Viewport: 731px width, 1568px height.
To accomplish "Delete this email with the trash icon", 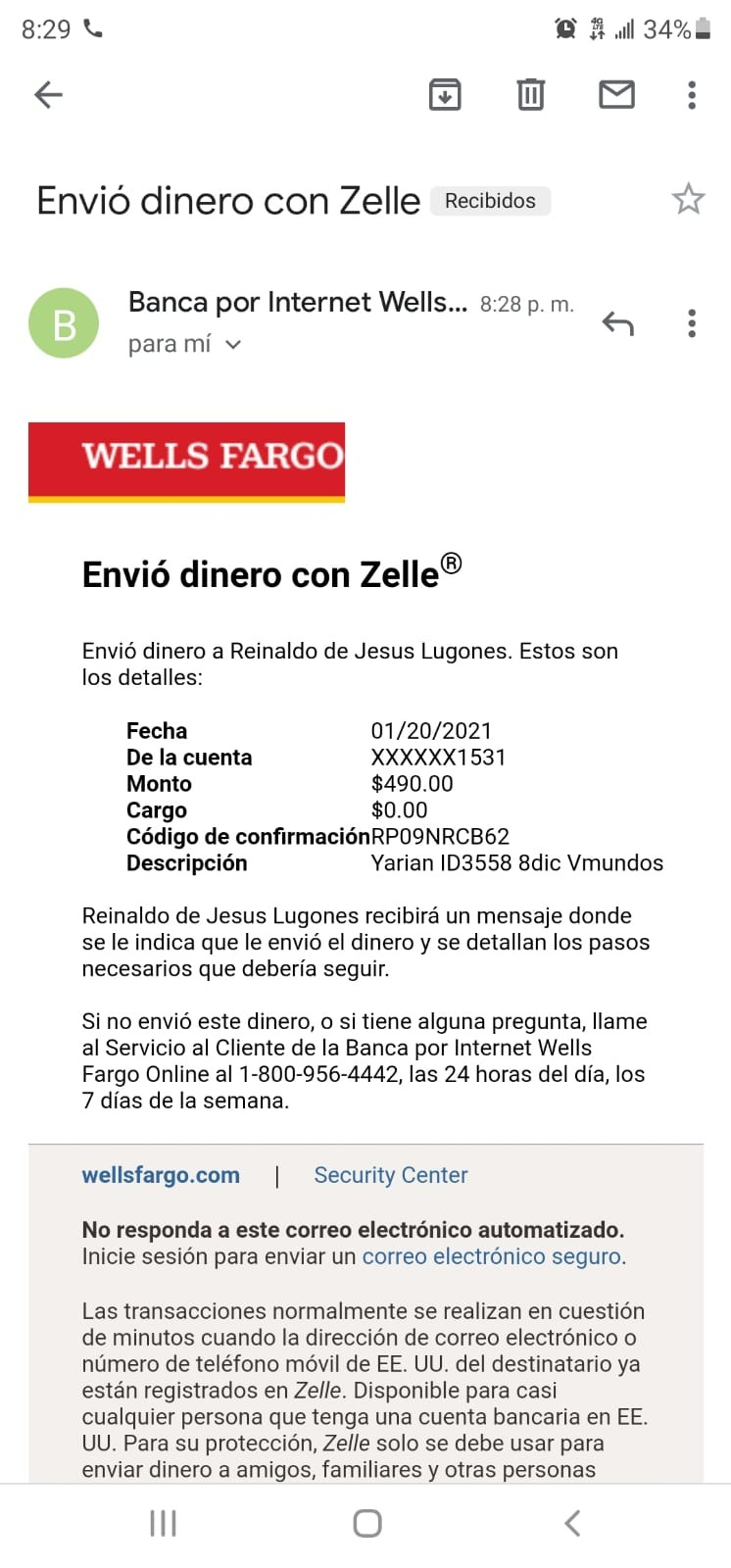I will coord(530,95).
